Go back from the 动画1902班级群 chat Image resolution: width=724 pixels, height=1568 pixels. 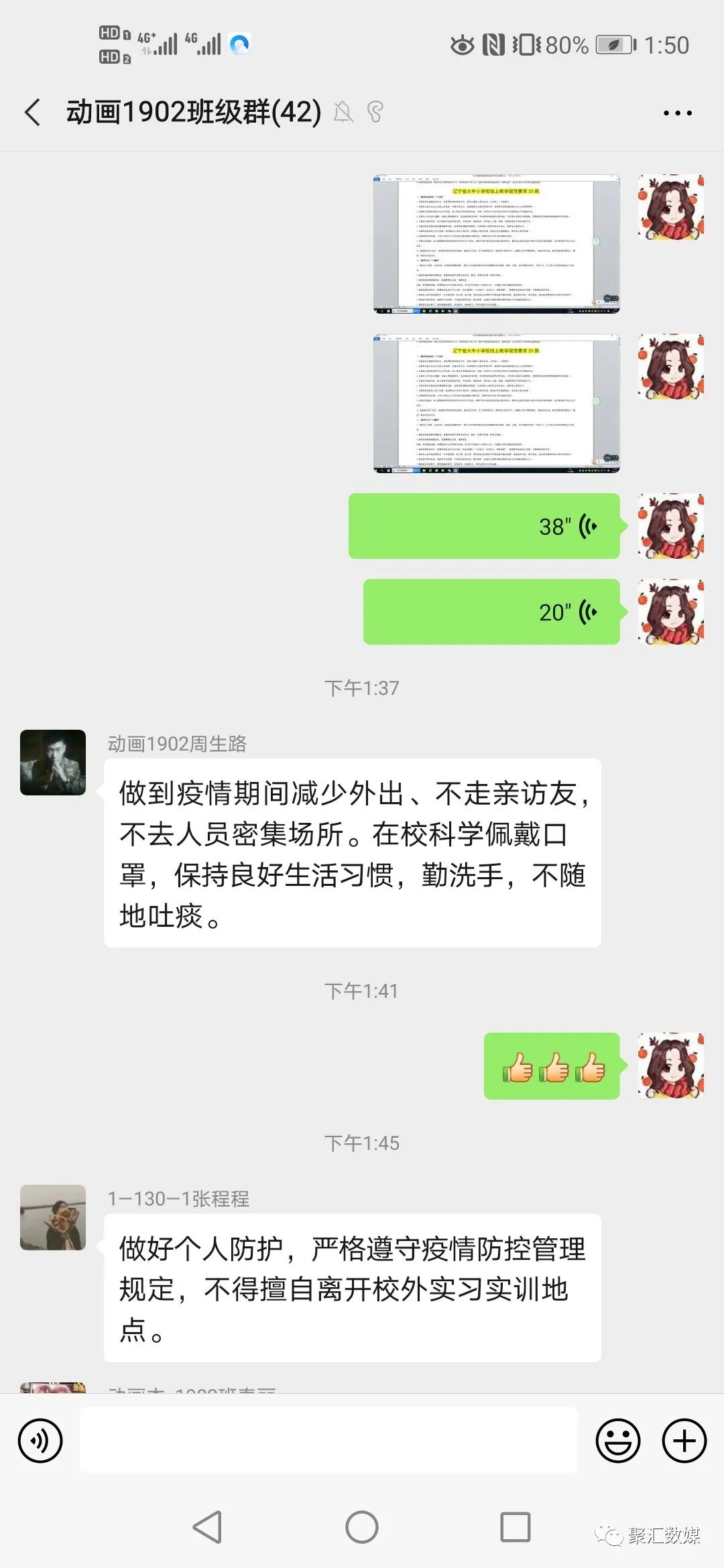32,112
